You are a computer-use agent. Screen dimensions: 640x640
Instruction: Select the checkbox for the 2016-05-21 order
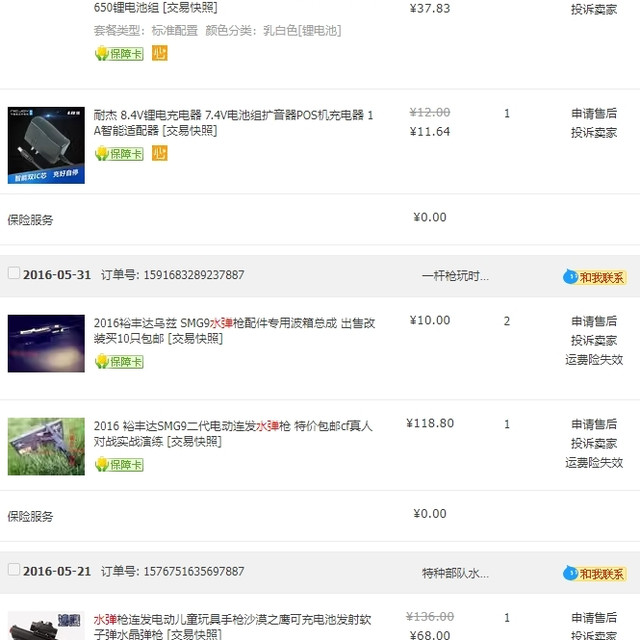(x=13, y=570)
